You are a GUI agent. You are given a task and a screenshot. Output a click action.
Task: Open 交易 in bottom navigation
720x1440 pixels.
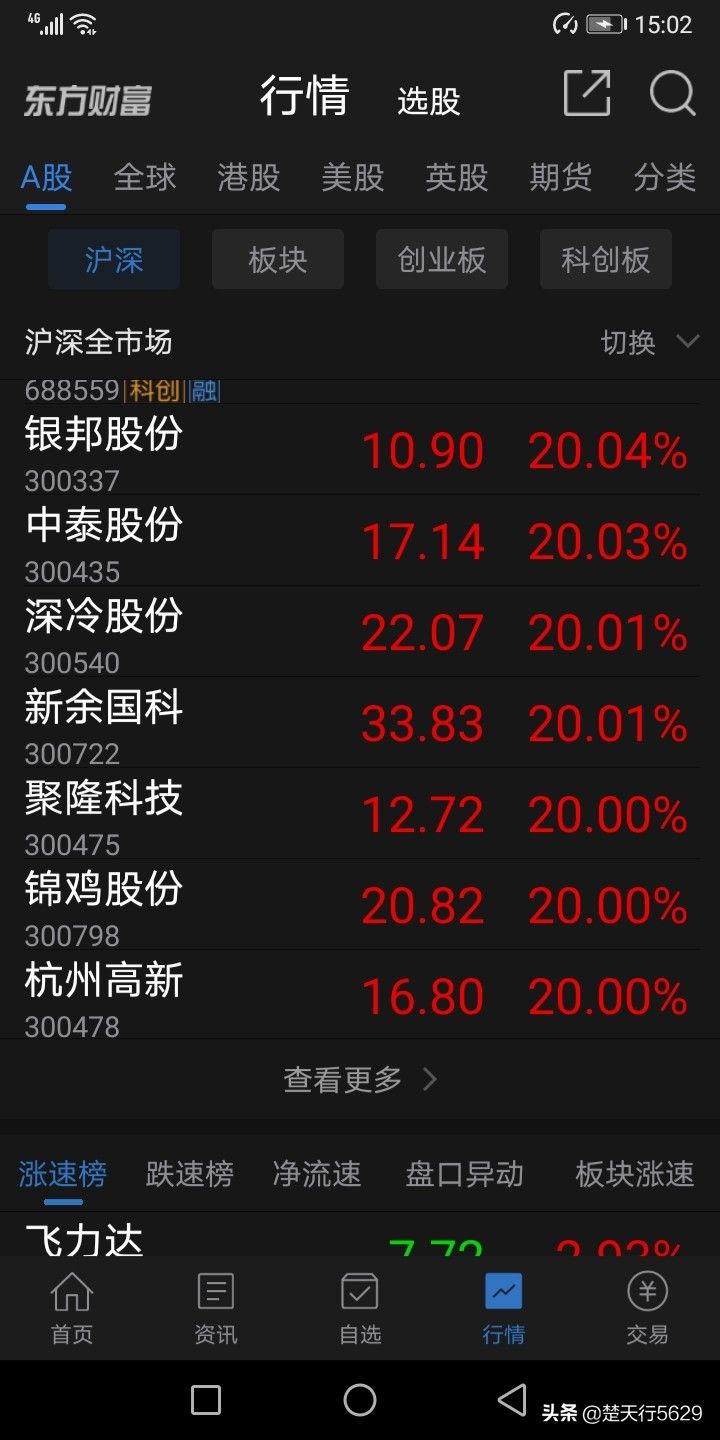point(647,1308)
